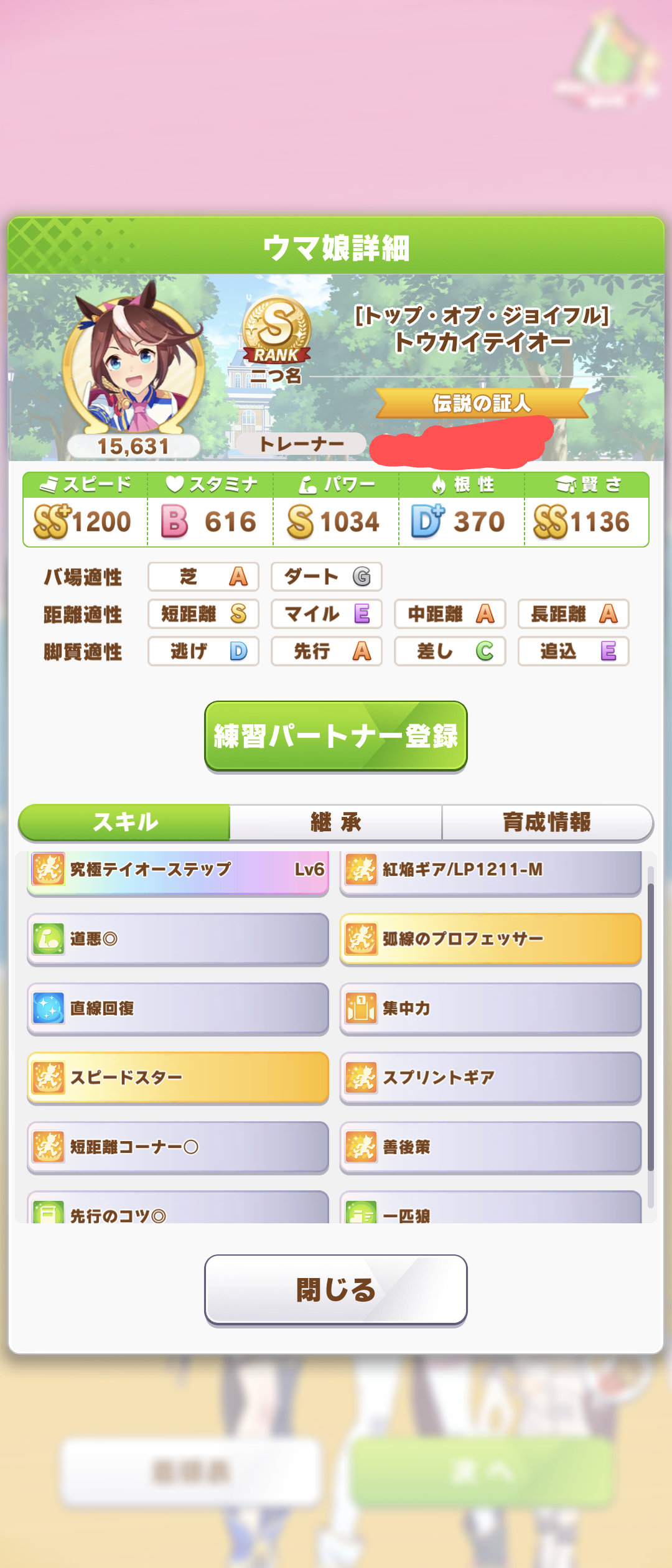Select the 道悪◎ skill
This screenshot has width=672, height=1568.
pos(178,939)
